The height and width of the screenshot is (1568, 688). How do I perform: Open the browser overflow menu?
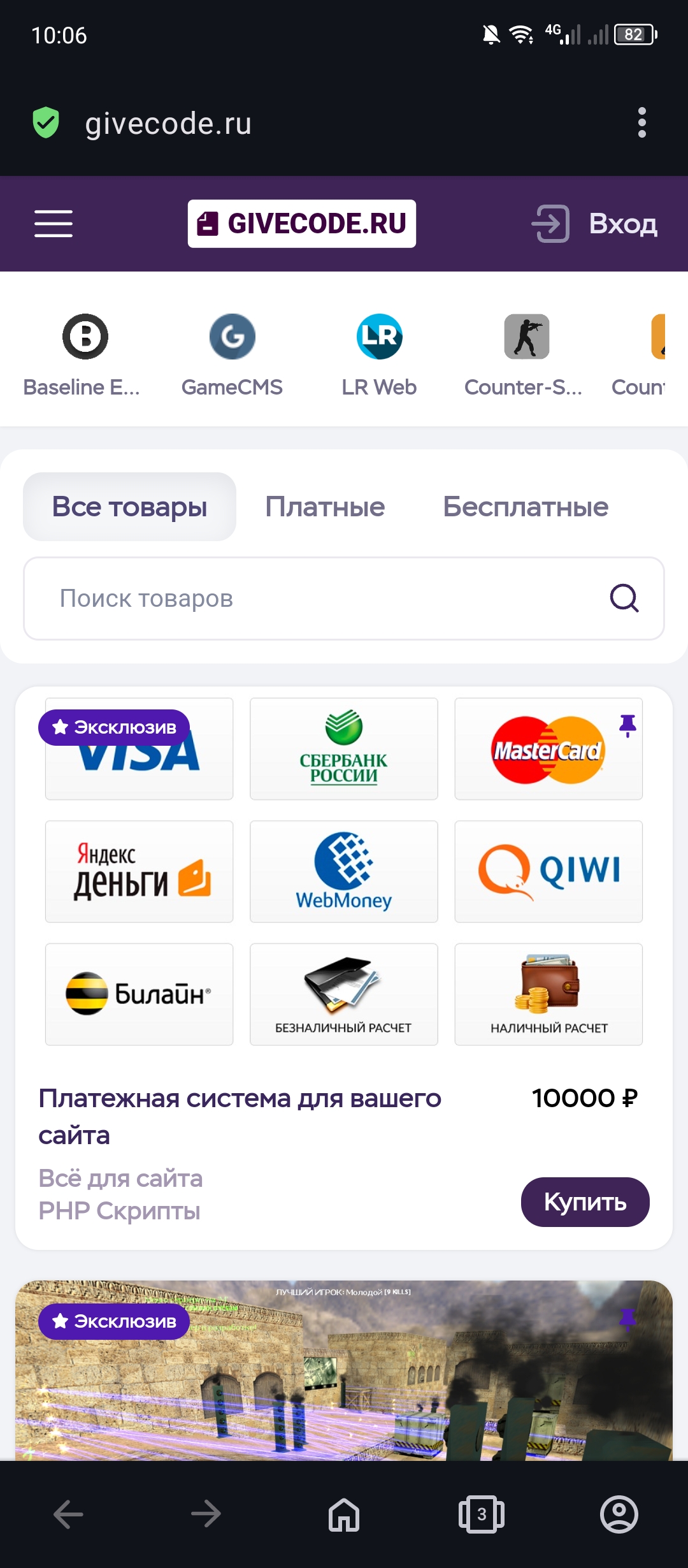click(641, 122)
